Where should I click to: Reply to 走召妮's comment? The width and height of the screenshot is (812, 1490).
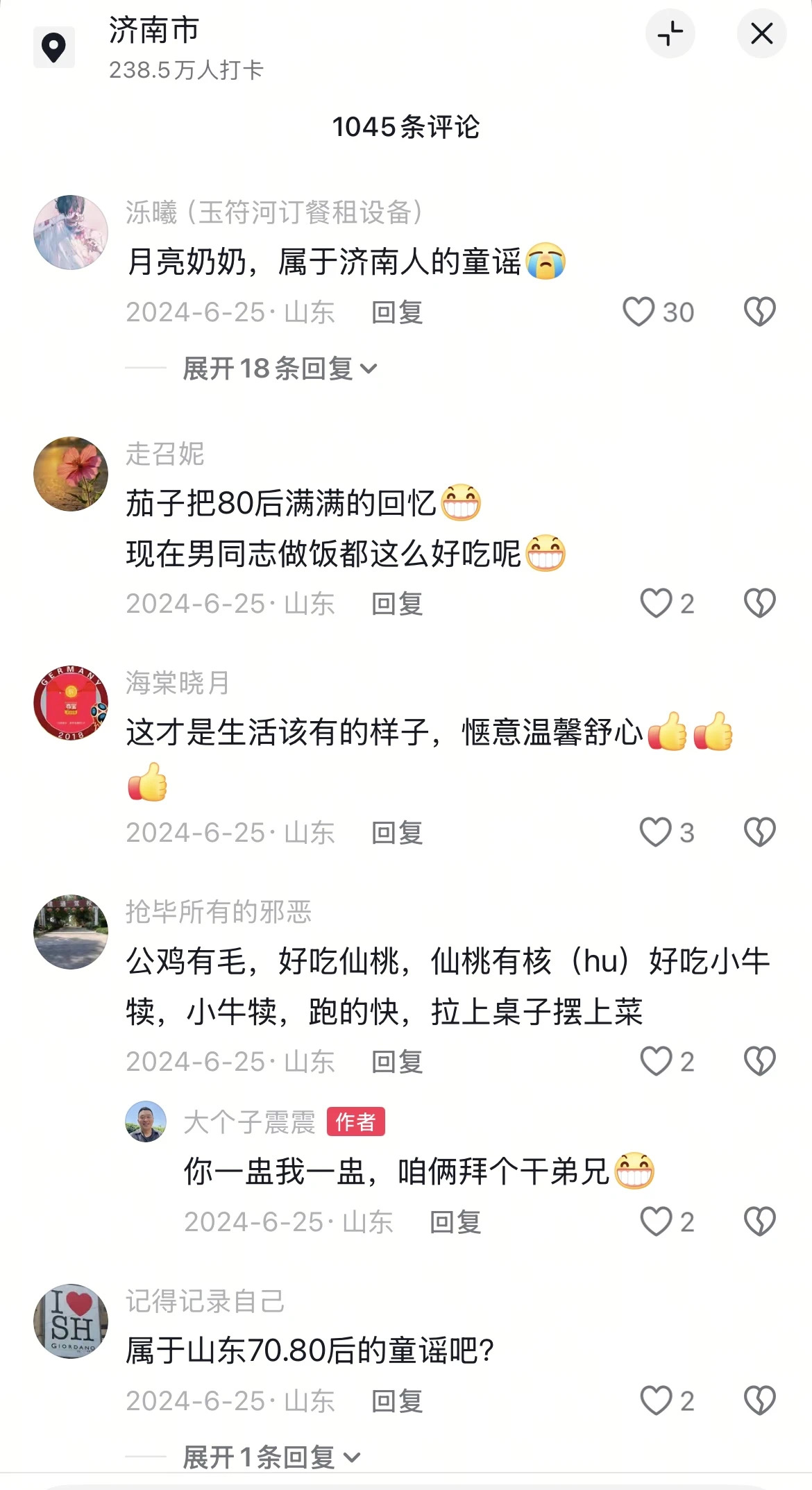[396, 604]
